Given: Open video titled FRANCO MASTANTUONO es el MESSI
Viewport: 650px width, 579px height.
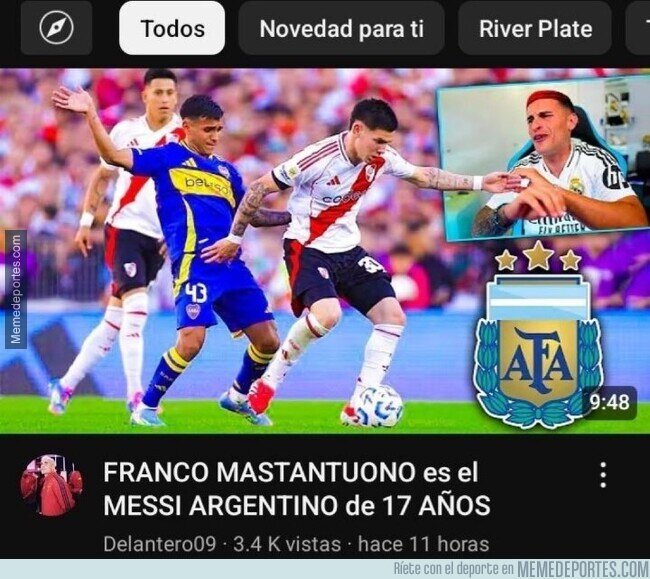Looking at the screenshot, I should [296, 488].
